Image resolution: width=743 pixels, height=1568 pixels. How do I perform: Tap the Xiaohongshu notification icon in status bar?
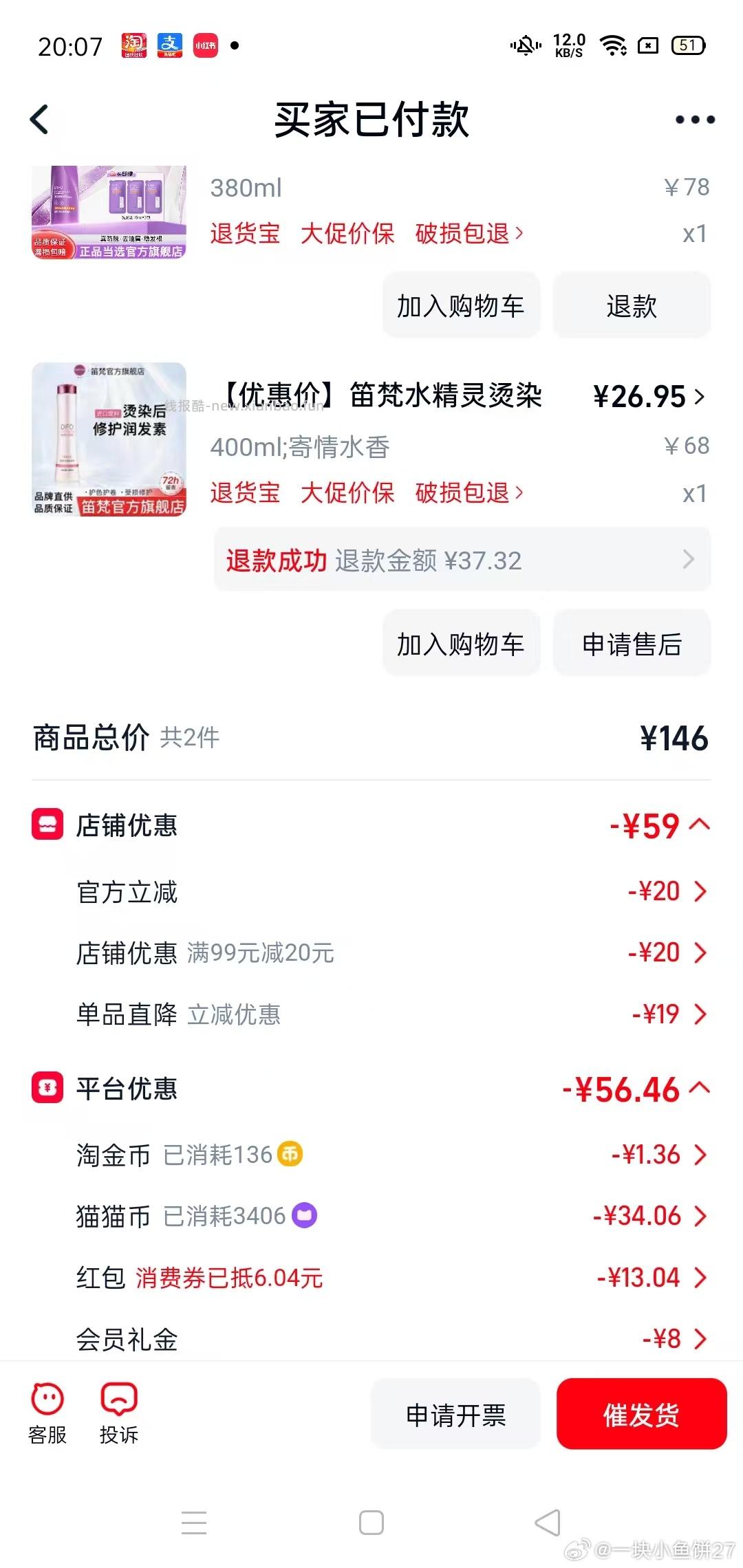pos(206,46)
